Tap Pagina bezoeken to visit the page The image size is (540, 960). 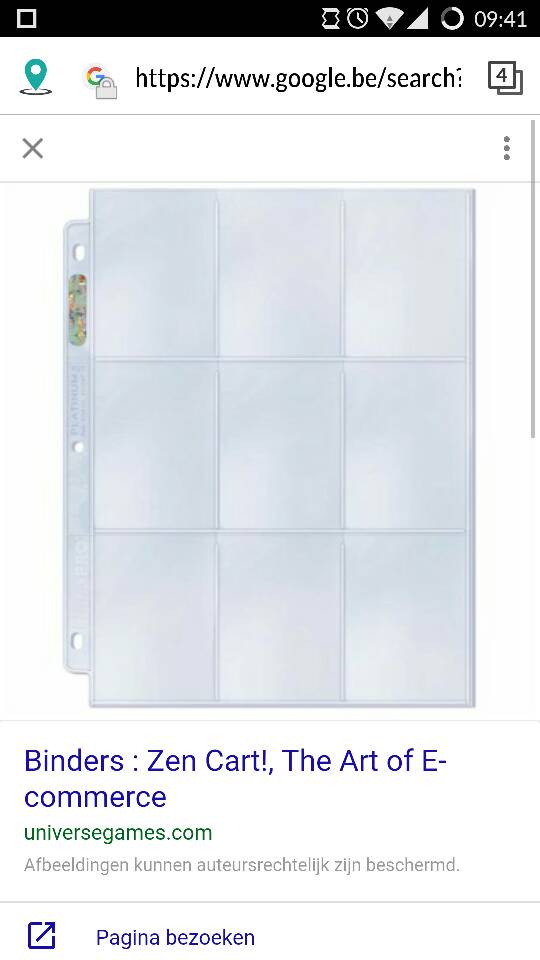click(175, 937)
